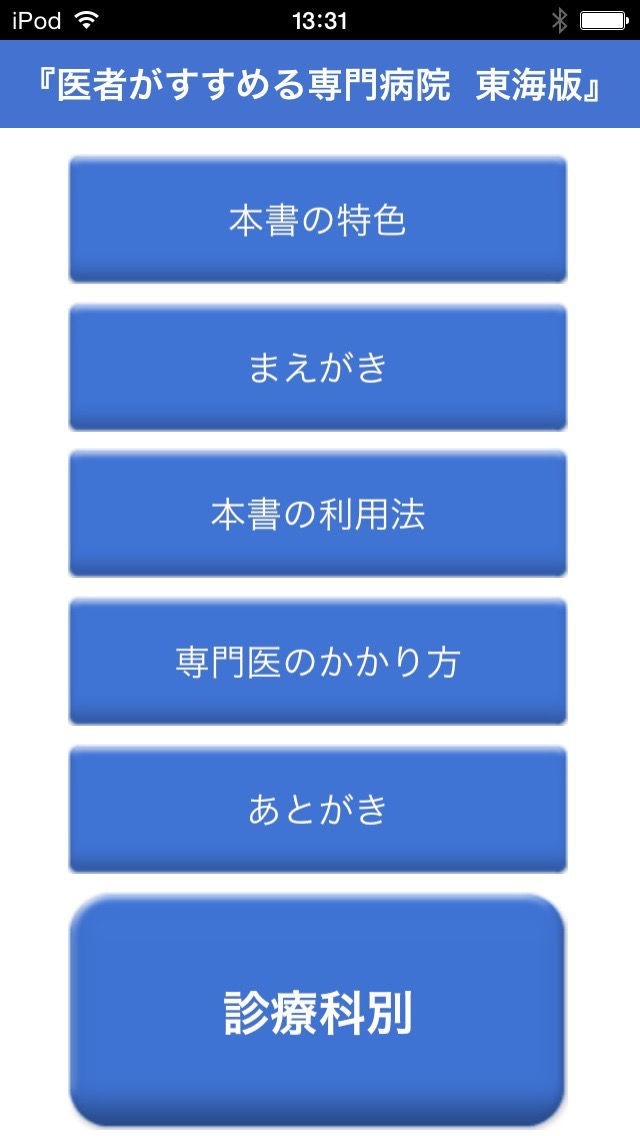The height and width of the screenshot is (1136, 640).
Task: Browse by 診療科別
Action: pyautogui.click(x=318, y=1012)
